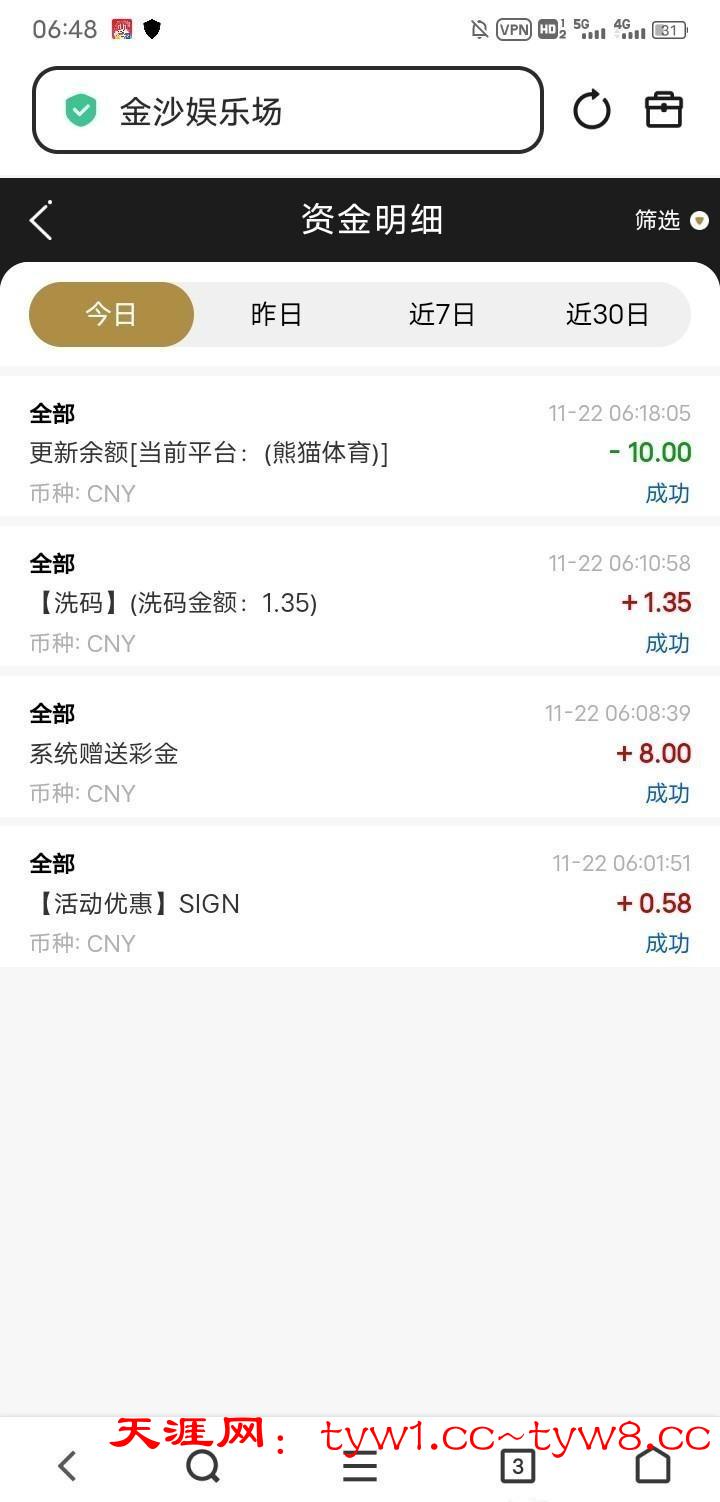Go back from 资金明细 page
The width and height of the screenshot is (720, 1502).
pyautogui.click(x=41, y=220)
